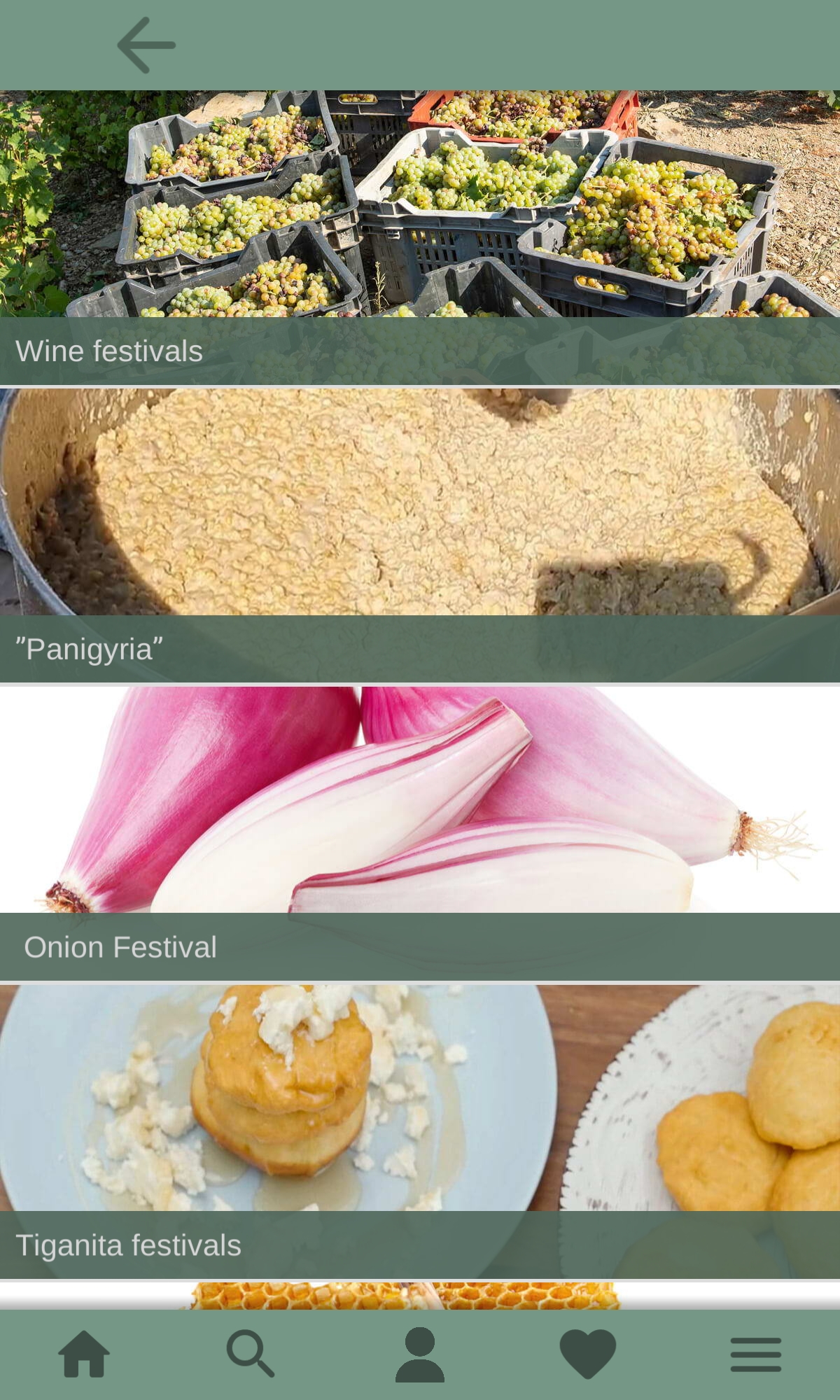Go back using the arrow icon
Image resolution: width=840 pixels, height=1400 pixels.
(146, 45)
